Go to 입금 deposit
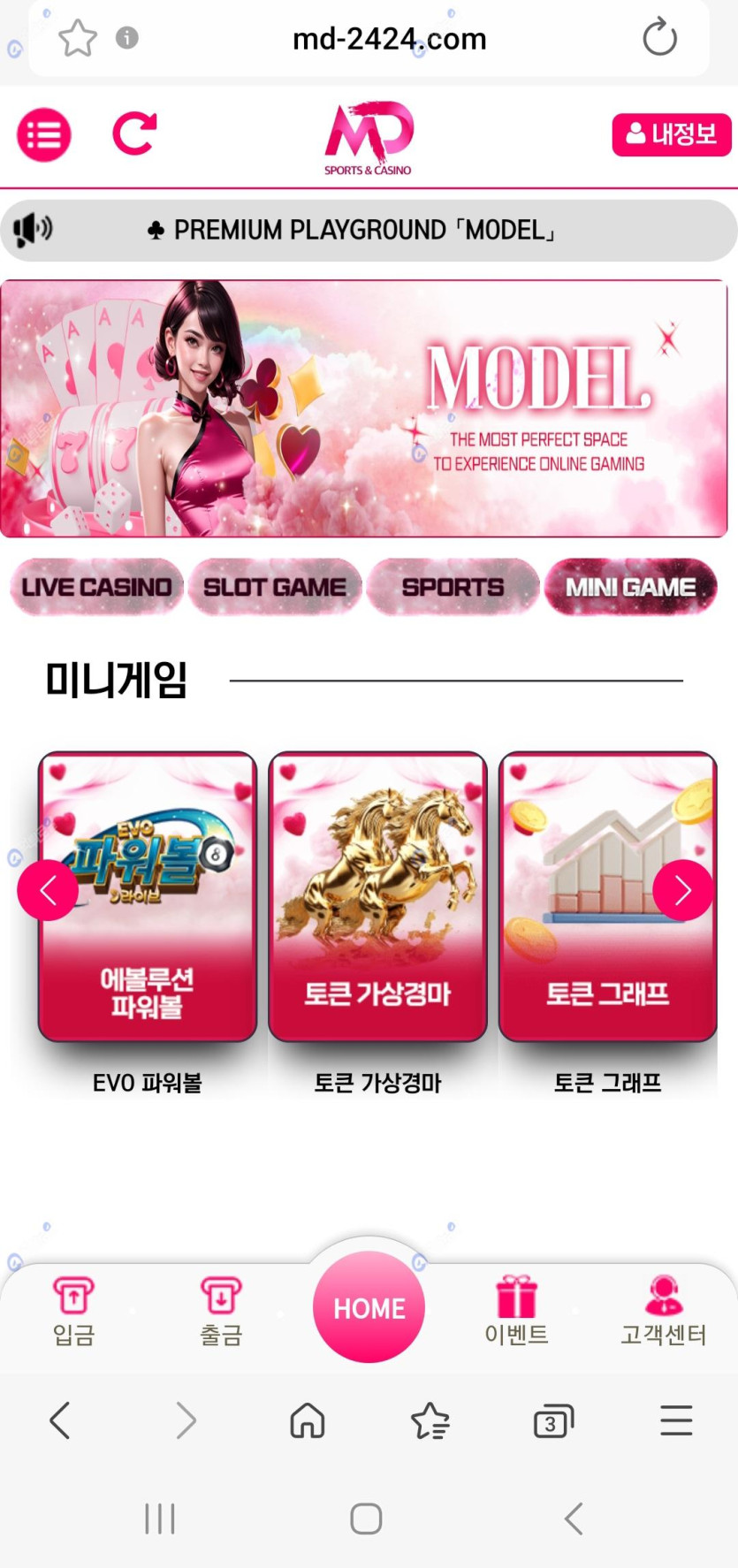Viewport: 738px width, 1568px height. click(73, 1312)
